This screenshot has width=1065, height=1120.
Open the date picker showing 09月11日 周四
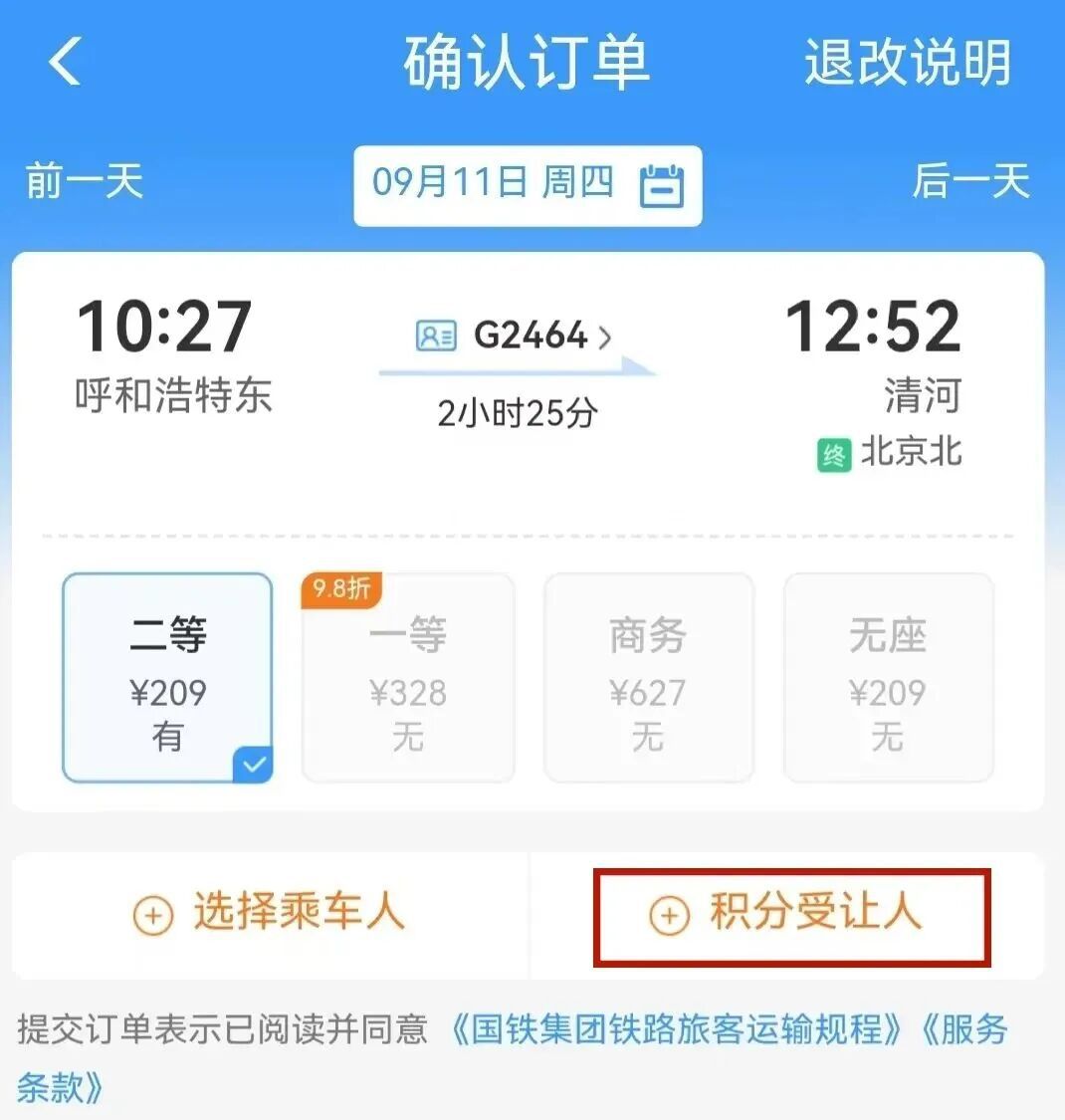click(528, 185)
